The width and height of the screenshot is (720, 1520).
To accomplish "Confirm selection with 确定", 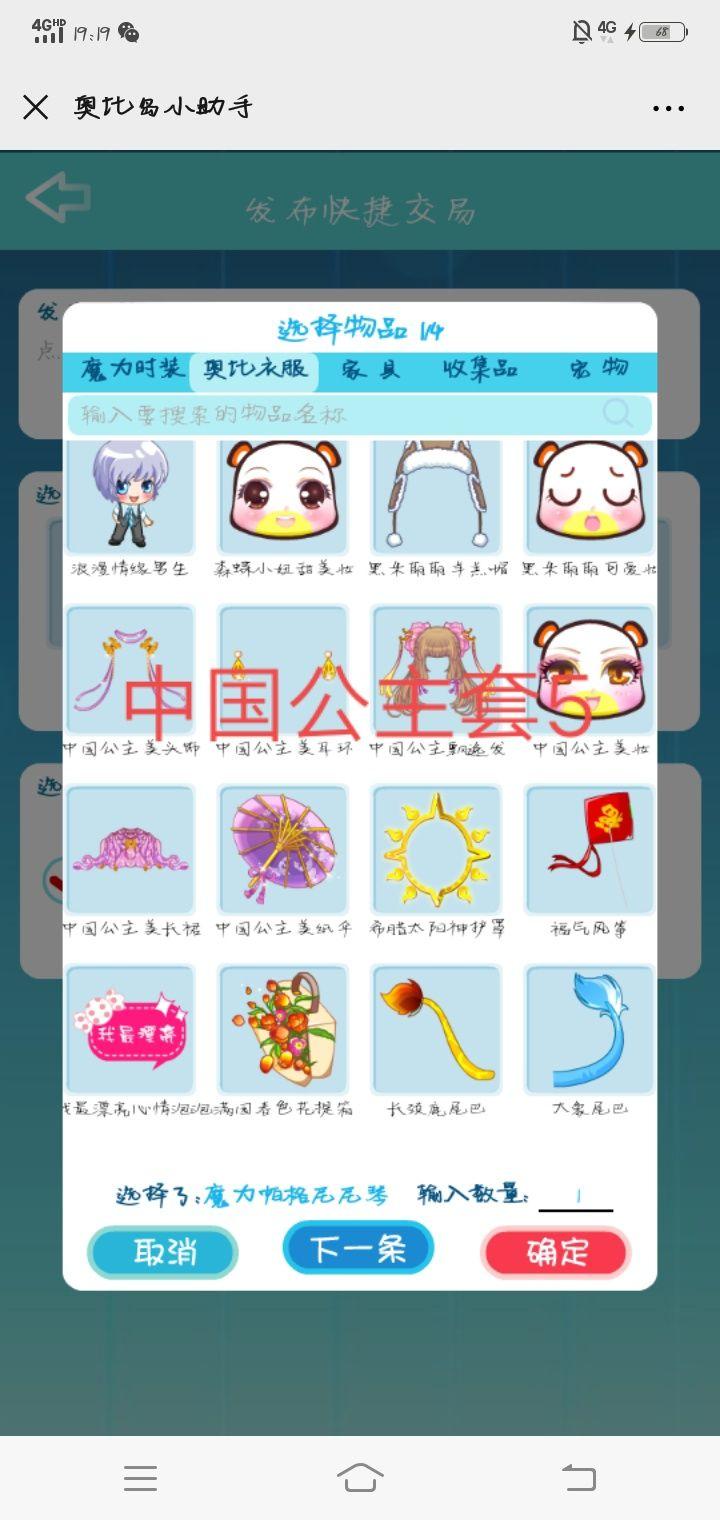I will point(556,1252).
